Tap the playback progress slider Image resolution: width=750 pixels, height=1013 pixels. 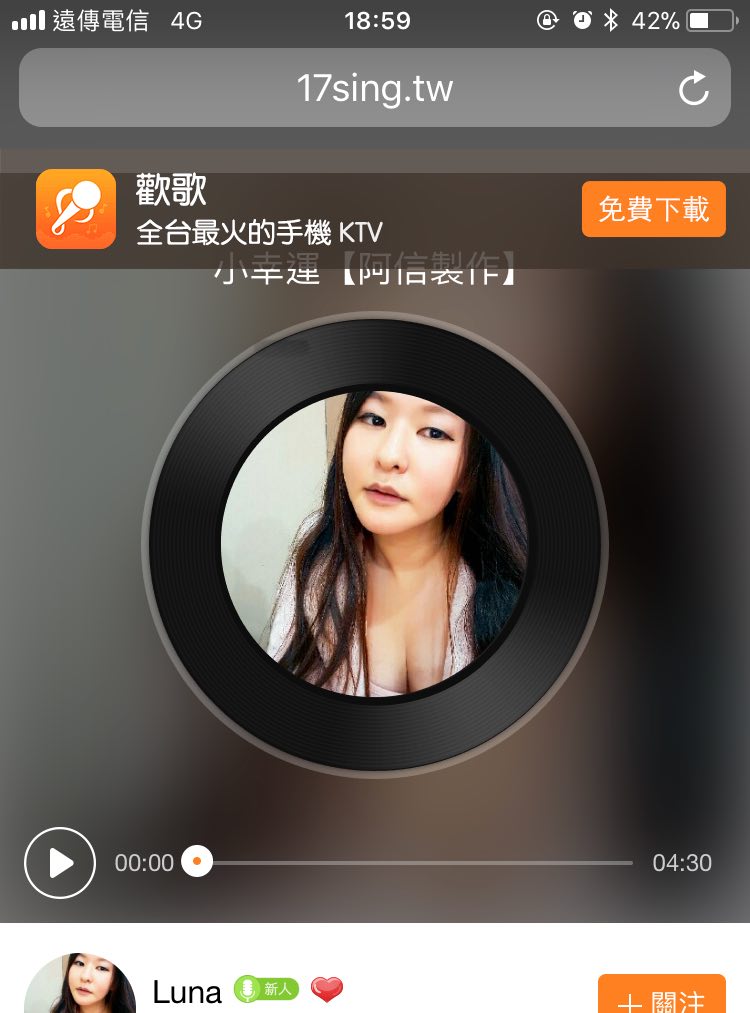tap(415, 862)
